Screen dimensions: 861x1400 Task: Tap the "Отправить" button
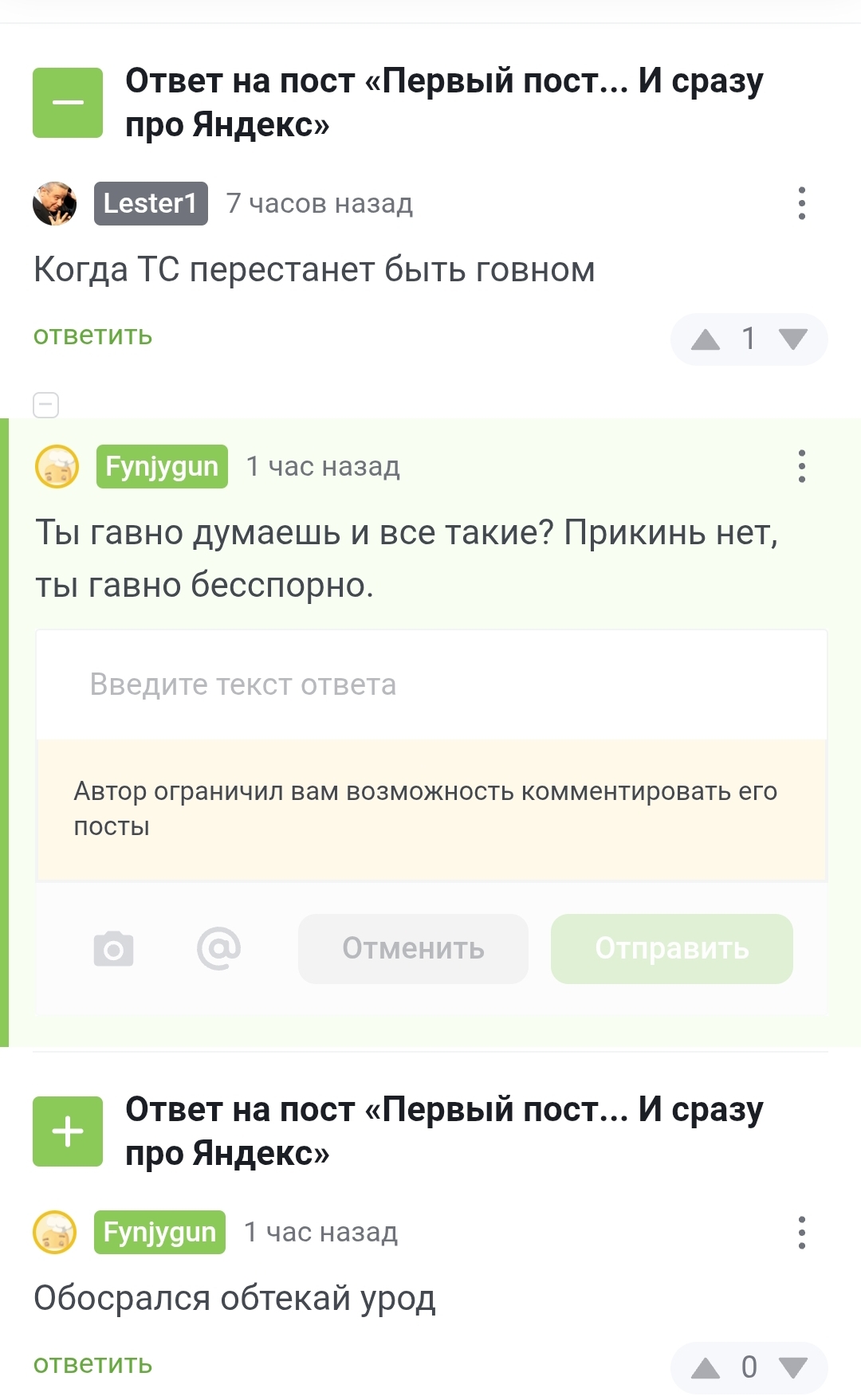pyautogui.click(x=671, y=949)
